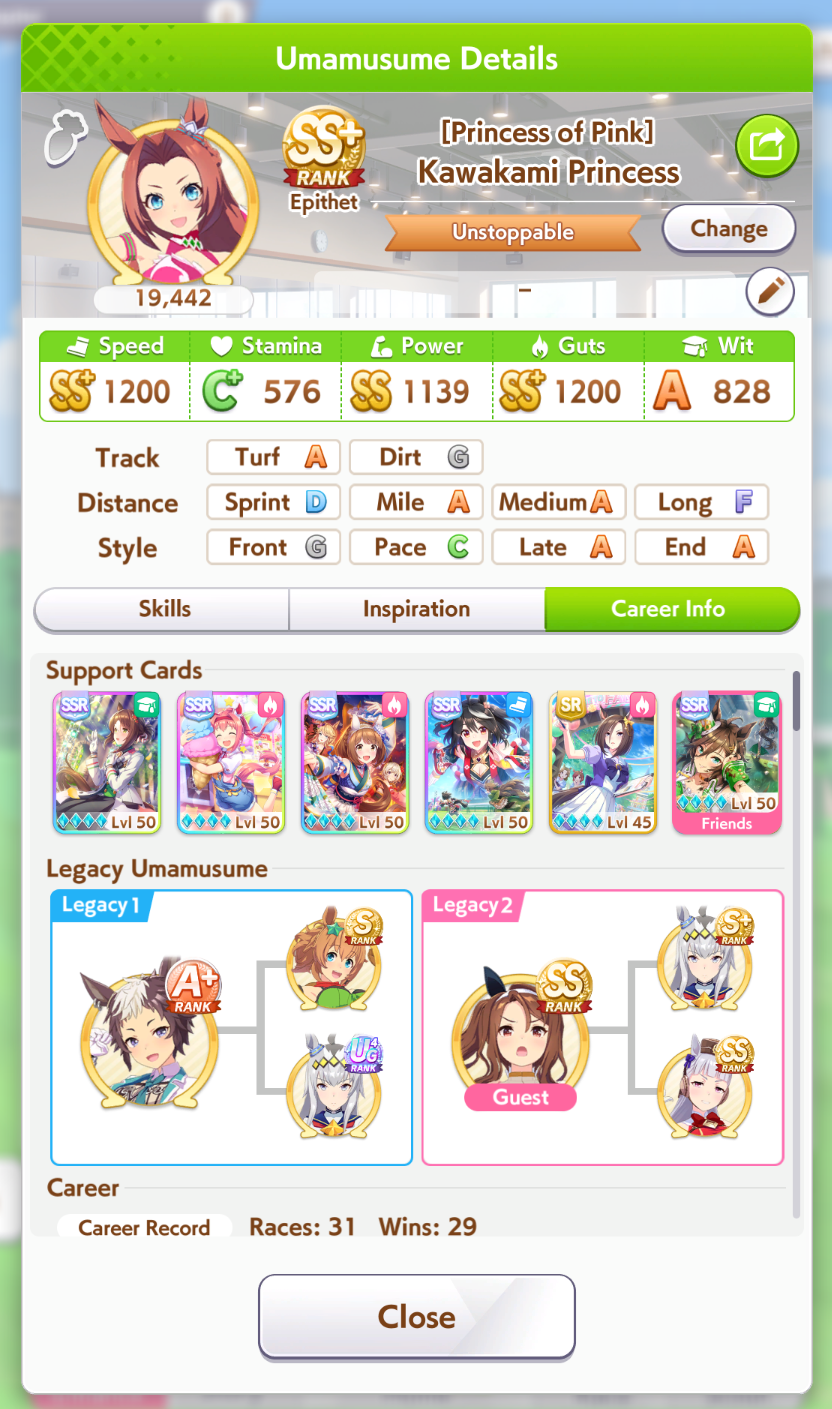Tap the pencil edit icon

(770, 293)
